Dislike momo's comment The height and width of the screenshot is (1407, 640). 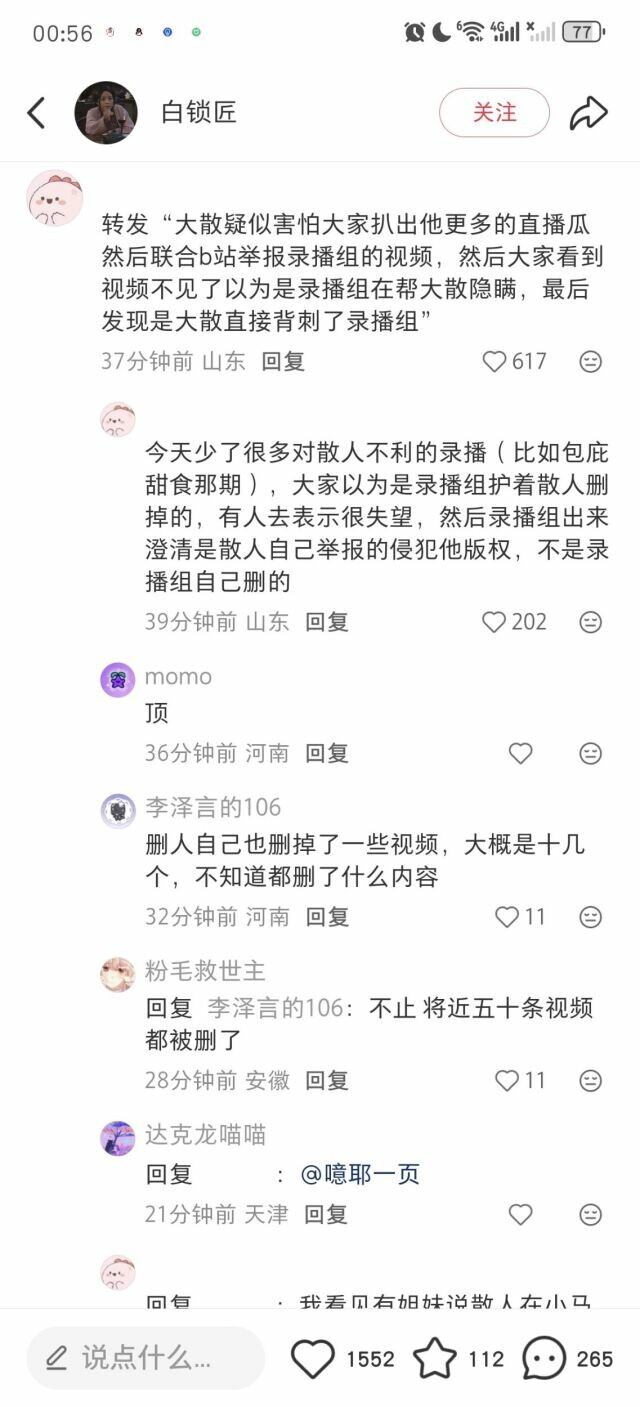click(x=591, y=753)
